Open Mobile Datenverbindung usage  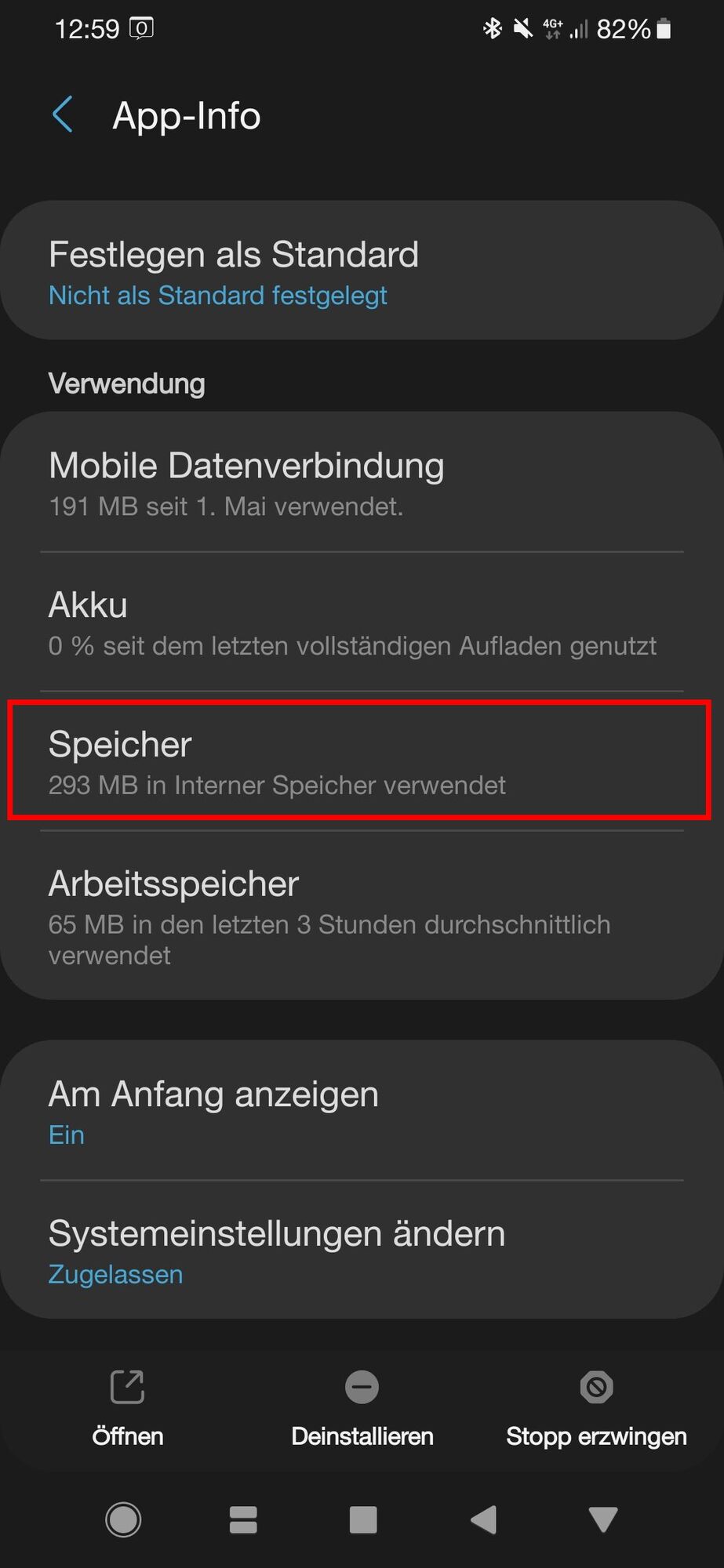pyautogui.click(x=361, y=482)
